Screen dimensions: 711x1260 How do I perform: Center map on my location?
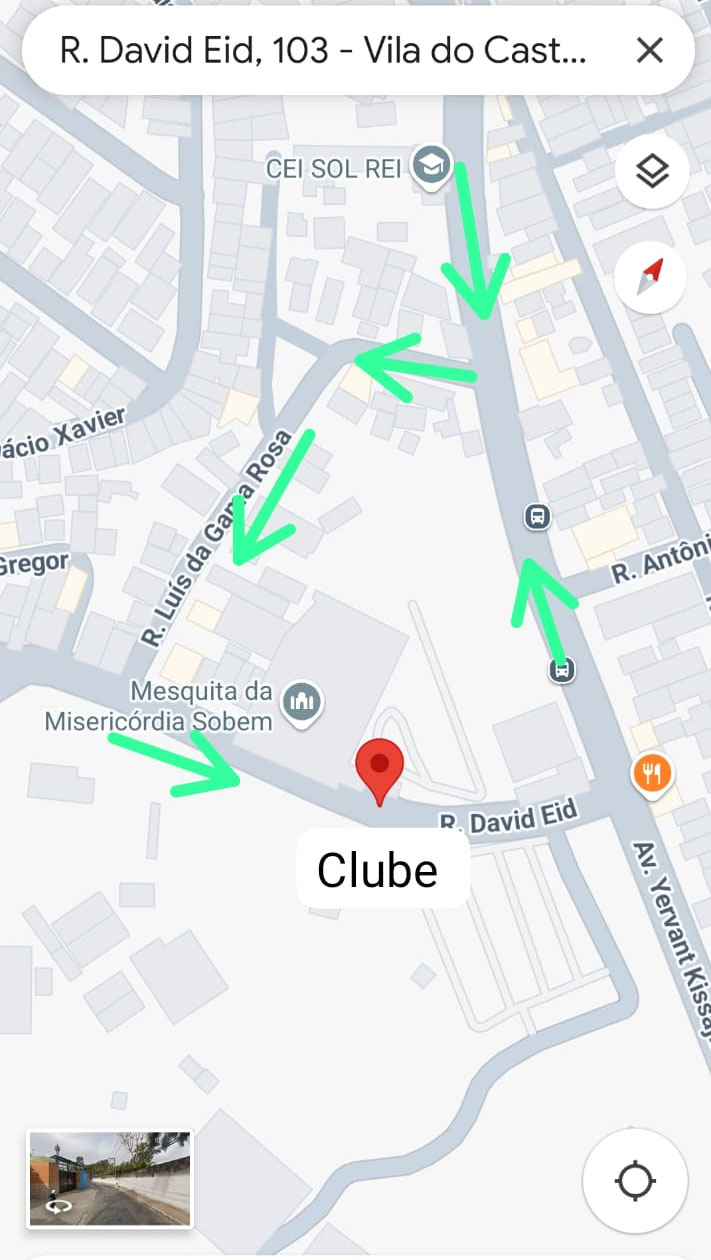tap(635, 1181)
